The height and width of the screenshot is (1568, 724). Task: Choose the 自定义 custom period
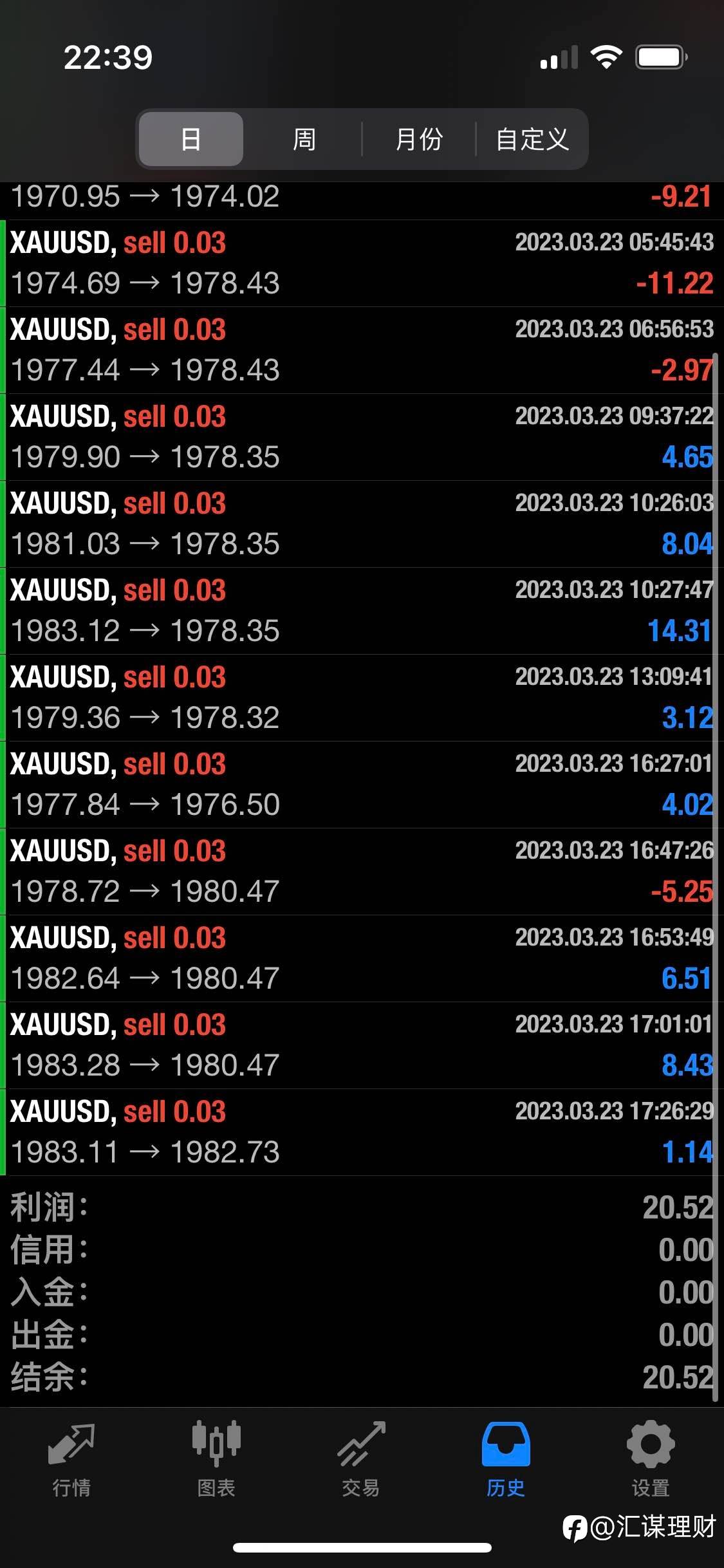point(532,139)
